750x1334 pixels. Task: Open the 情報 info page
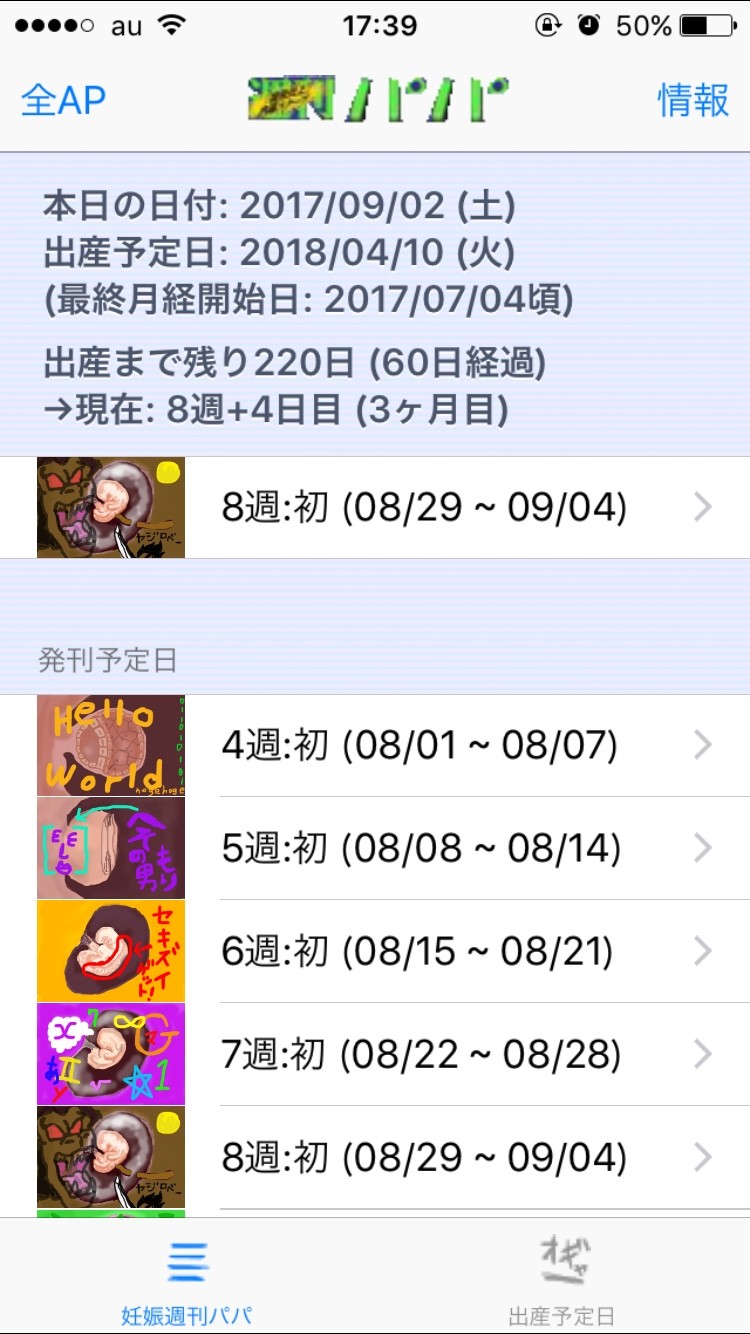(693, 100)
